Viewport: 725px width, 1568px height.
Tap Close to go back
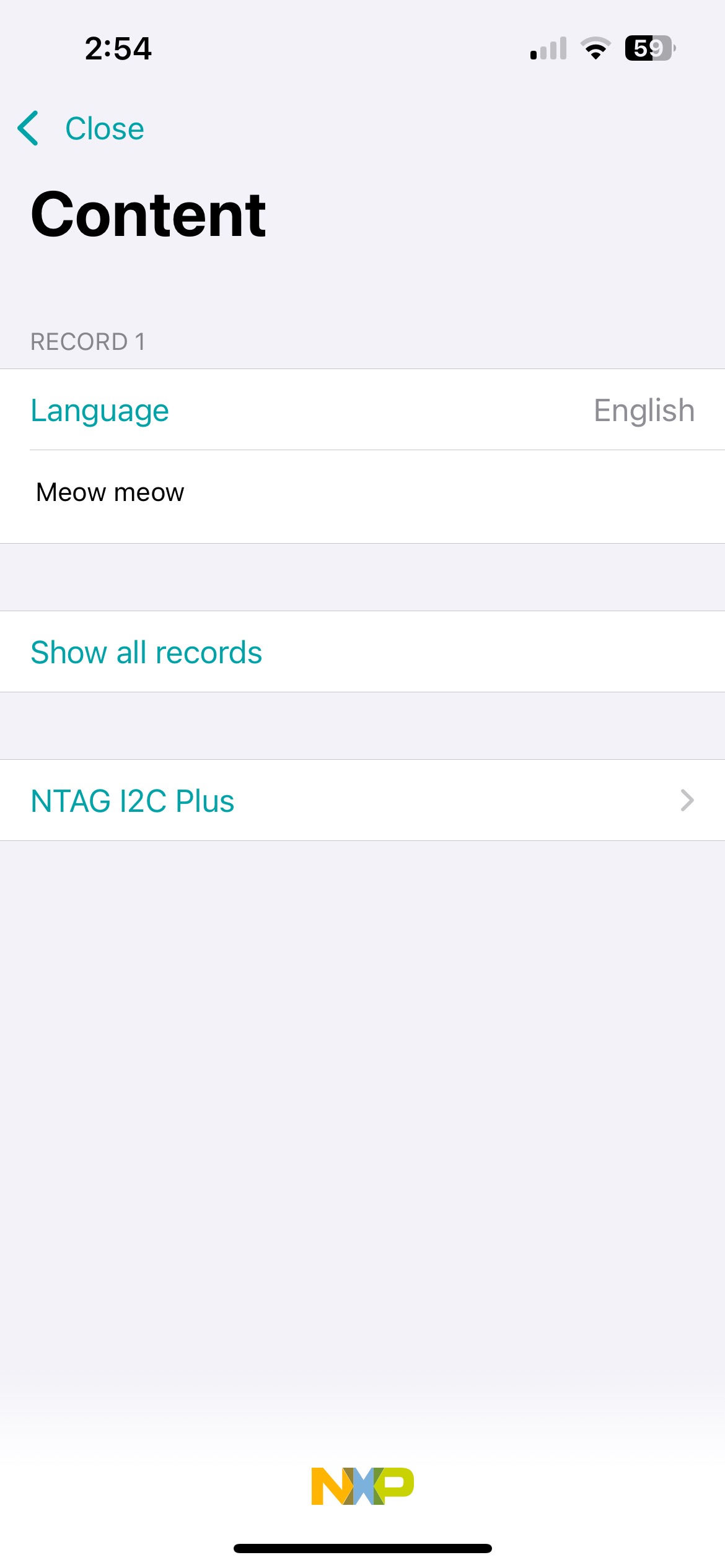pos(81,129)
